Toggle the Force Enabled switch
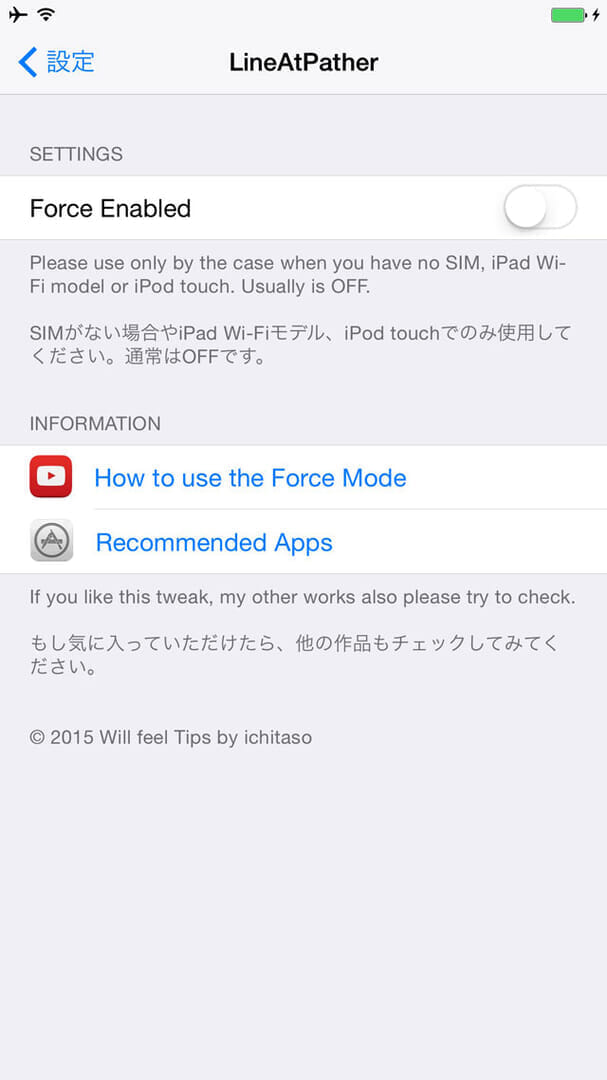The height and width of the screenshot is (1080, 607). (x=540, y=208)
